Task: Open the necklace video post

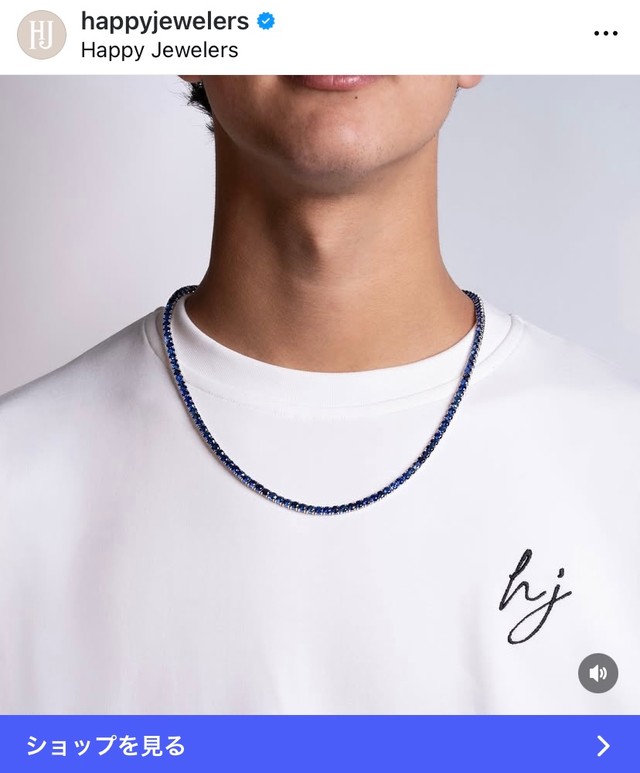Action: pos(320,400)
